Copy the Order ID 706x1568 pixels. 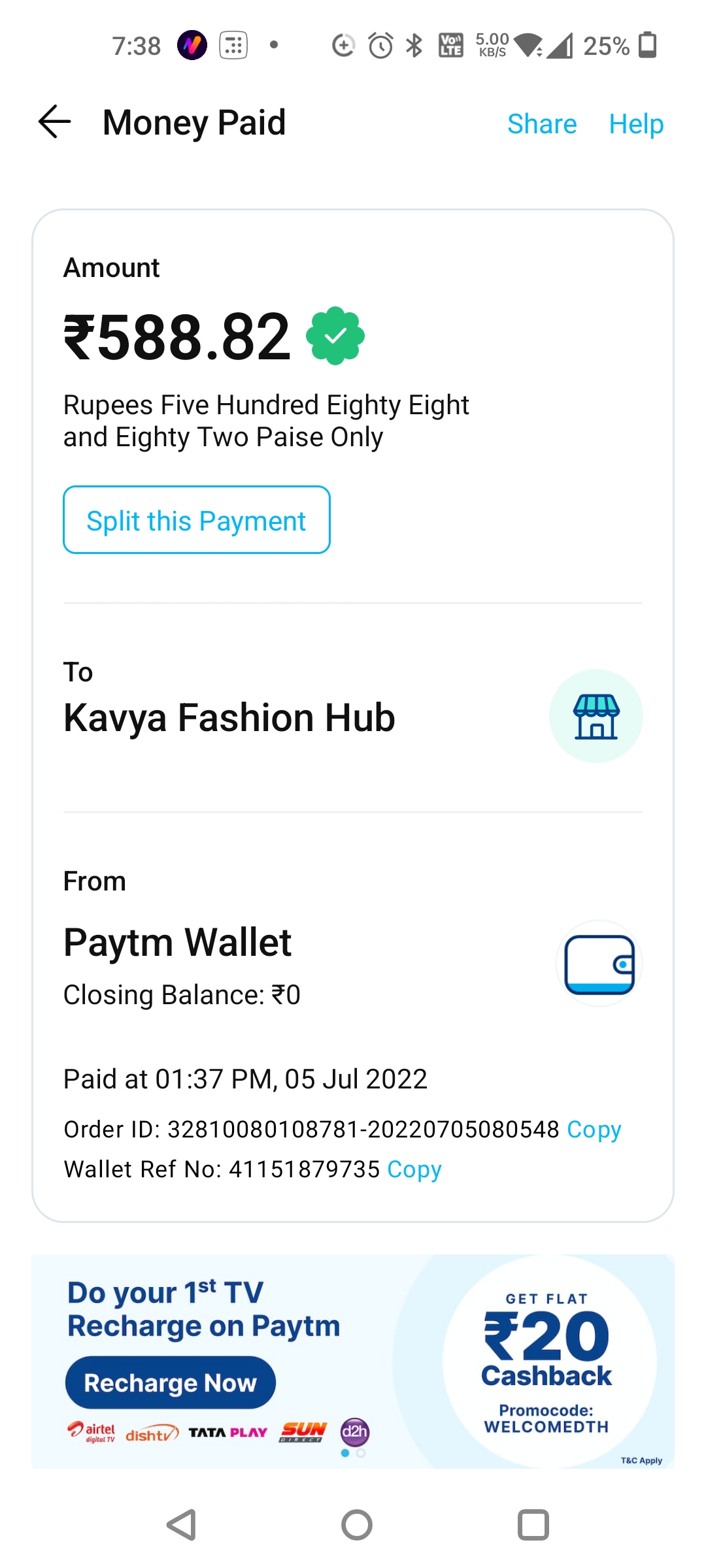click(x=594, y=1129)
